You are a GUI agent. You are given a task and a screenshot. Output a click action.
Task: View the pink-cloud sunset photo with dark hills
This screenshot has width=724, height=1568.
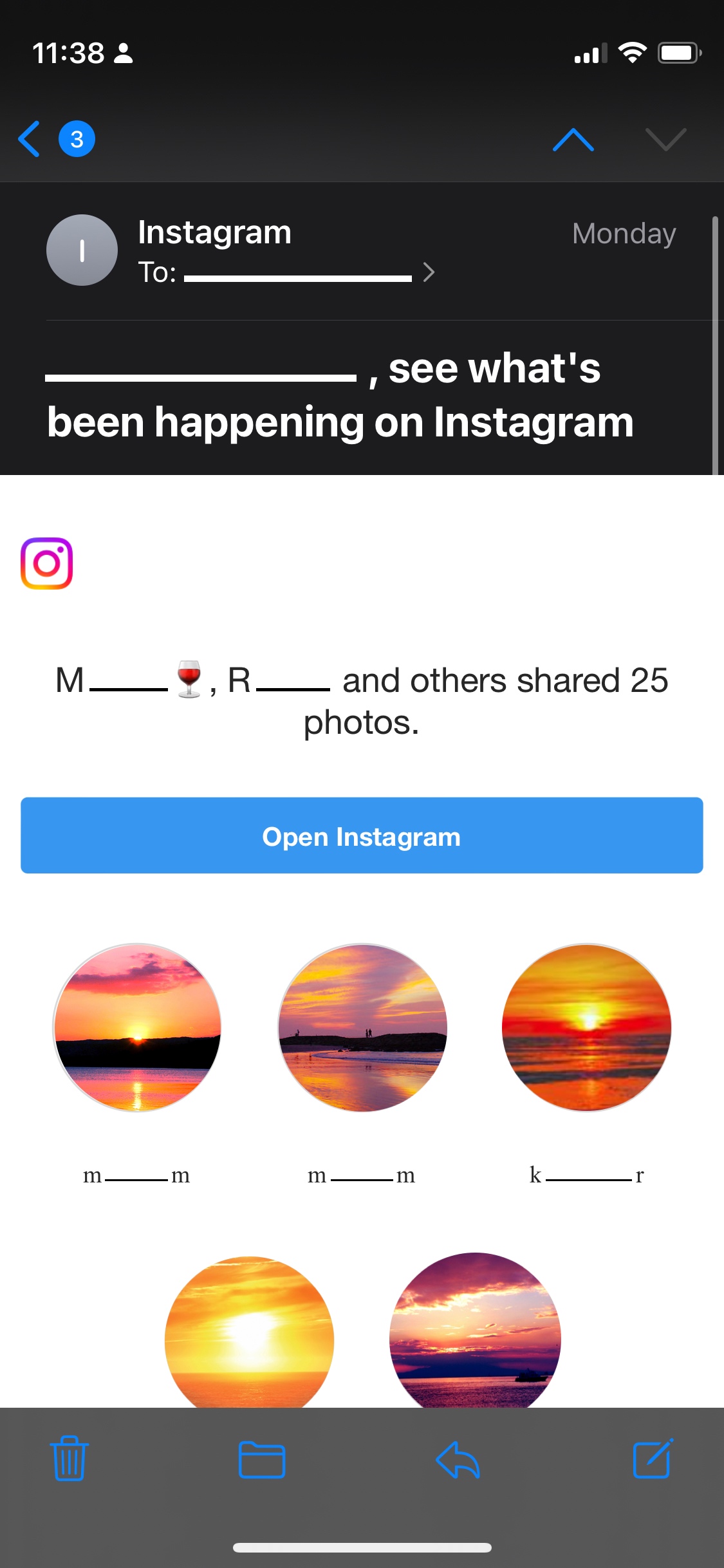137,1027
